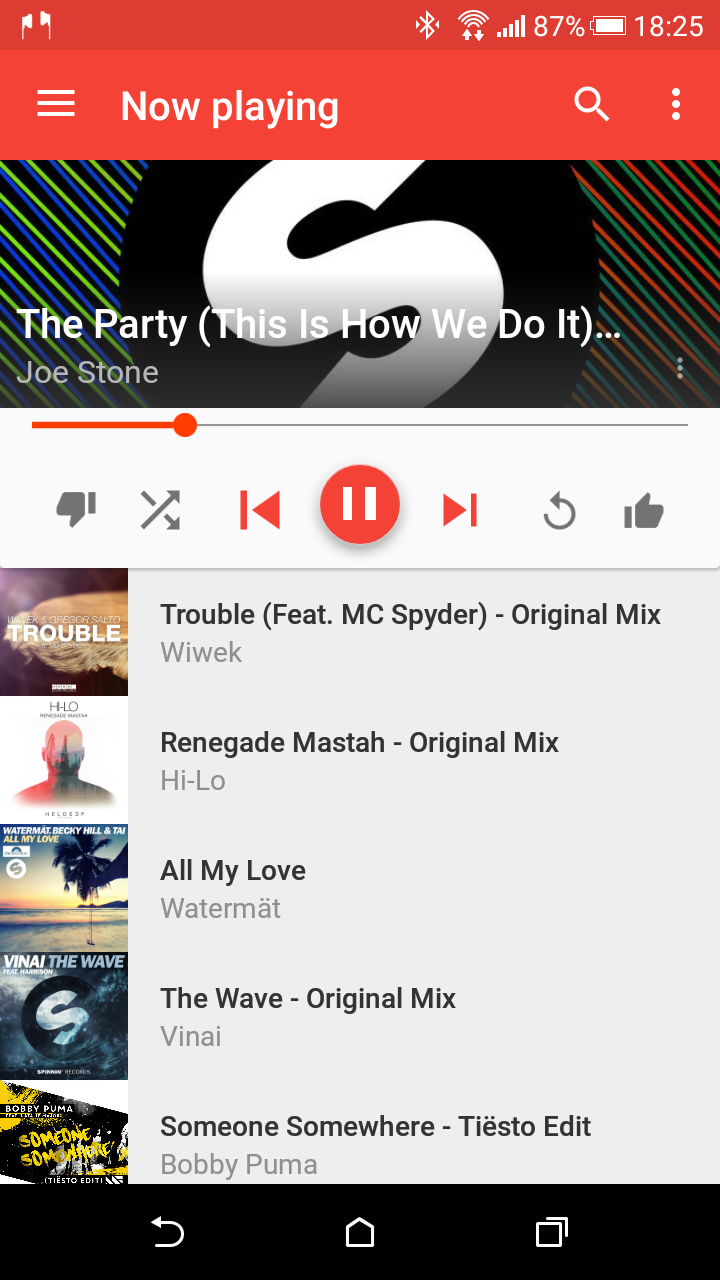Skip back to the previous track
The image size is (720, 1280).
click(260, 510)
